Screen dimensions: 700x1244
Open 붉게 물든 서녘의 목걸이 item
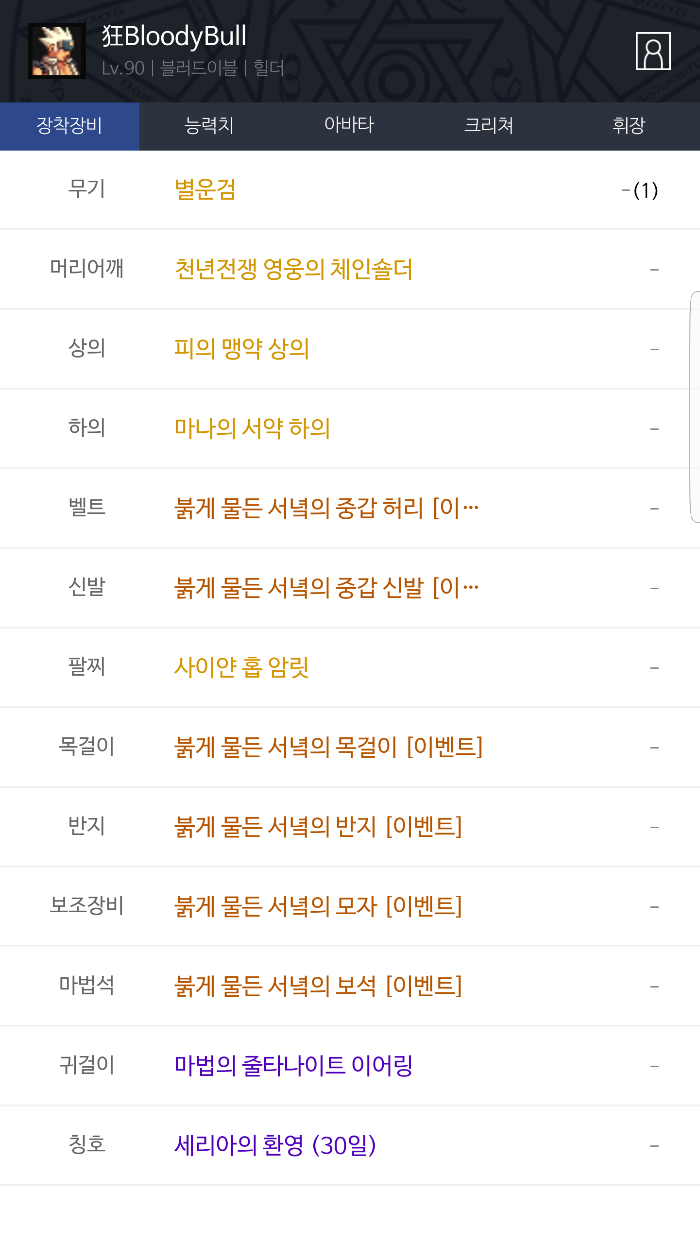pos(328,746)
